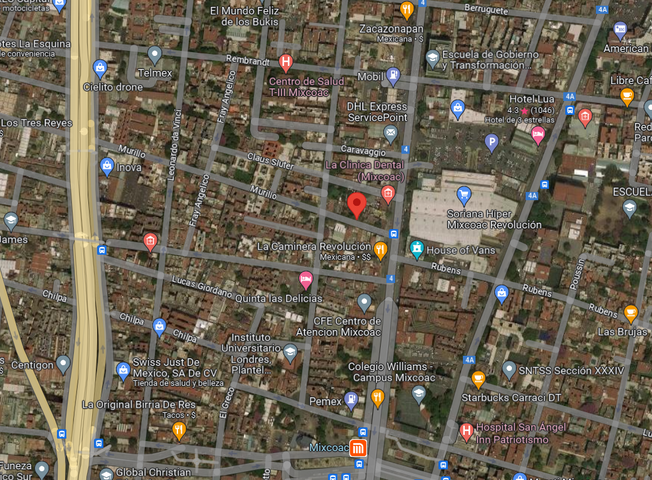Open DHL Express ServicePoint marker
652x480 pixels.
coord(390,134)
